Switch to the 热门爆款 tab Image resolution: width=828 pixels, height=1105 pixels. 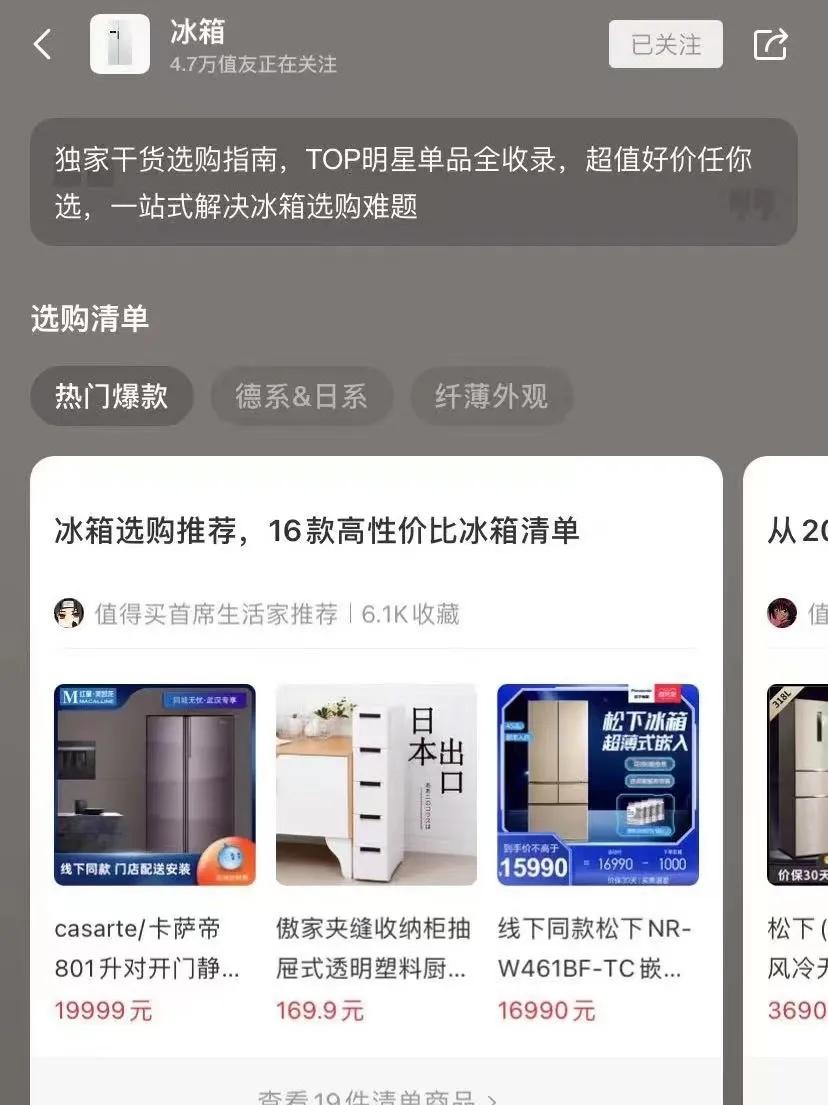[111, 396]
